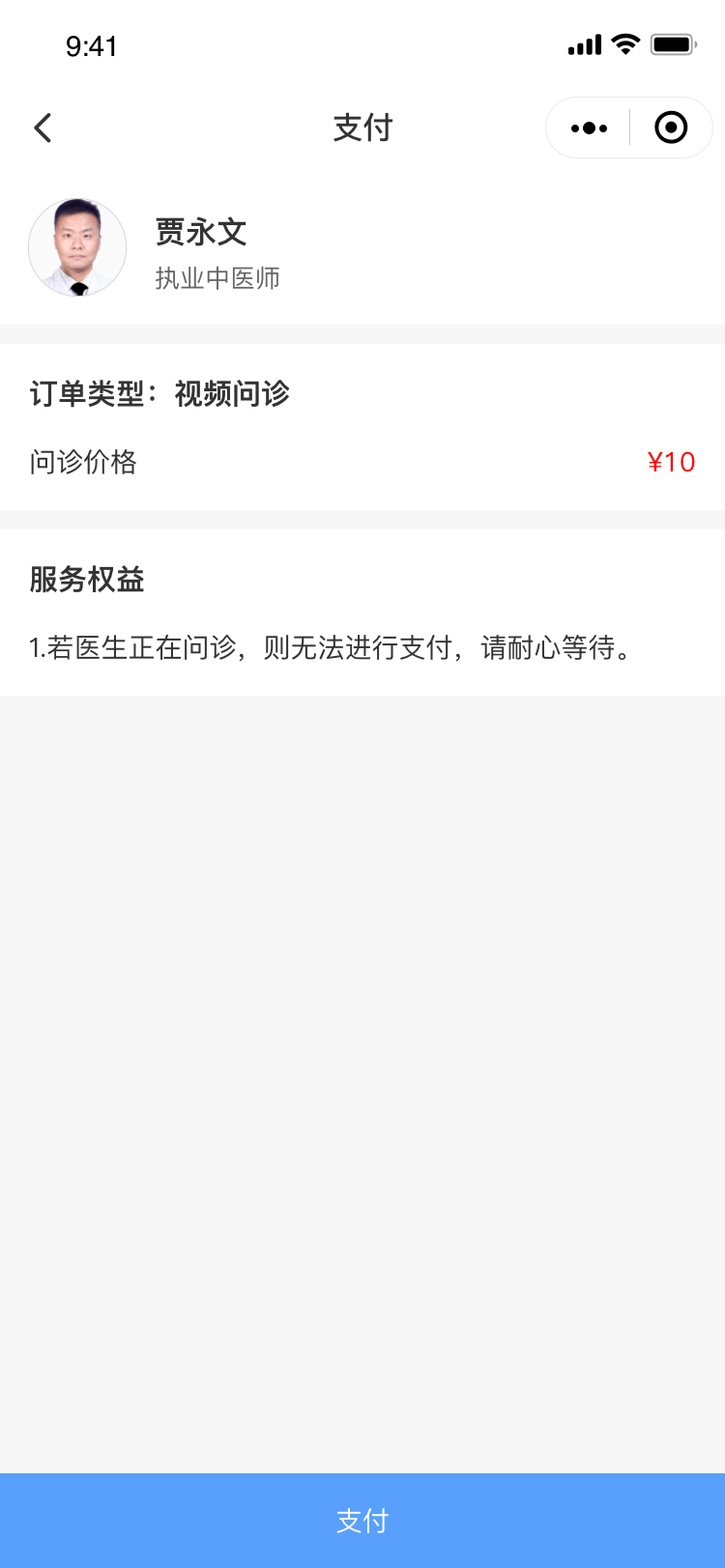Screen dimensions: 725x1568
Task: Tap the blue 支付 button to pay
Action: pos(362,1520)
